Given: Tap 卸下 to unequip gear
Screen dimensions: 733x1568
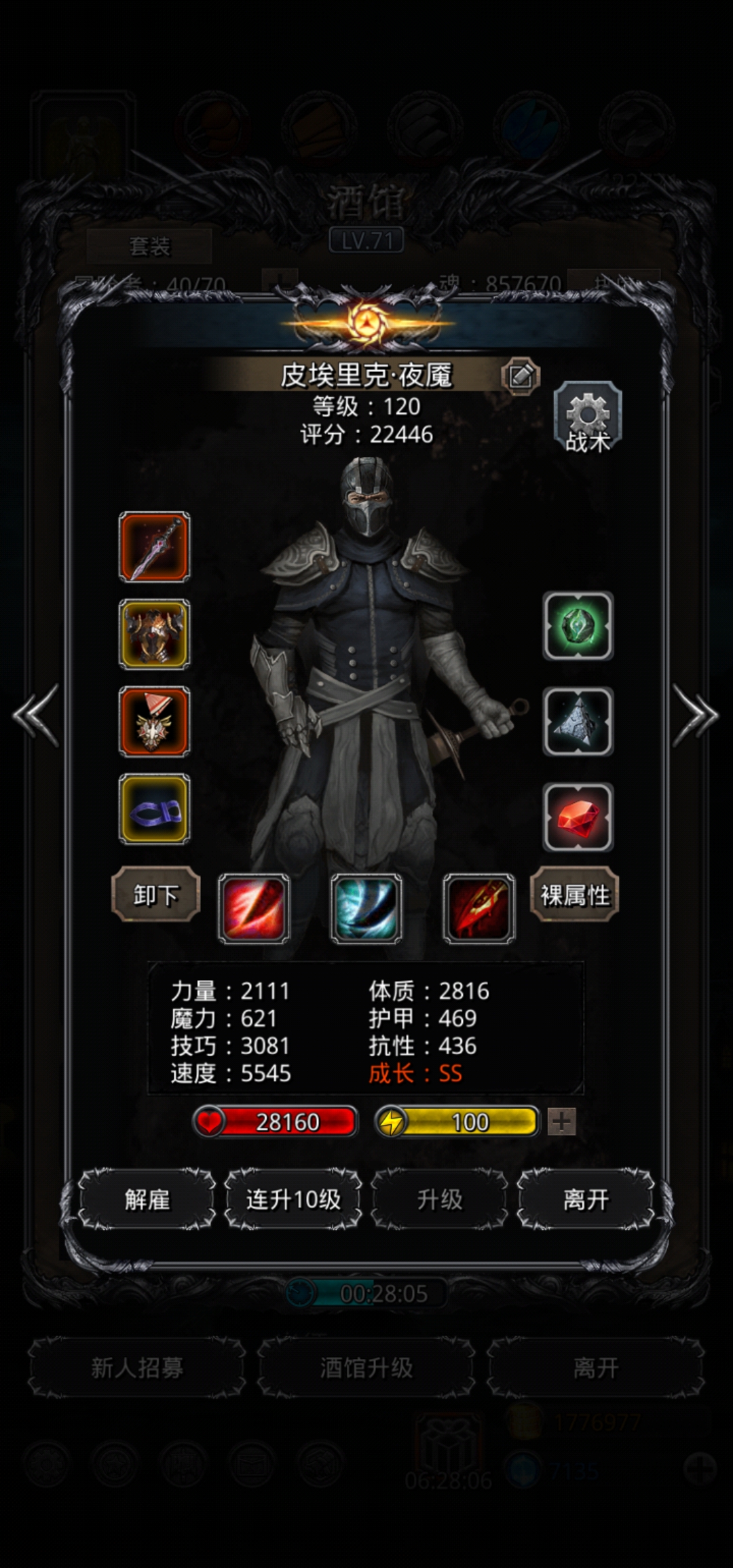Looking at the screenshot, I should tap(155, 895).
